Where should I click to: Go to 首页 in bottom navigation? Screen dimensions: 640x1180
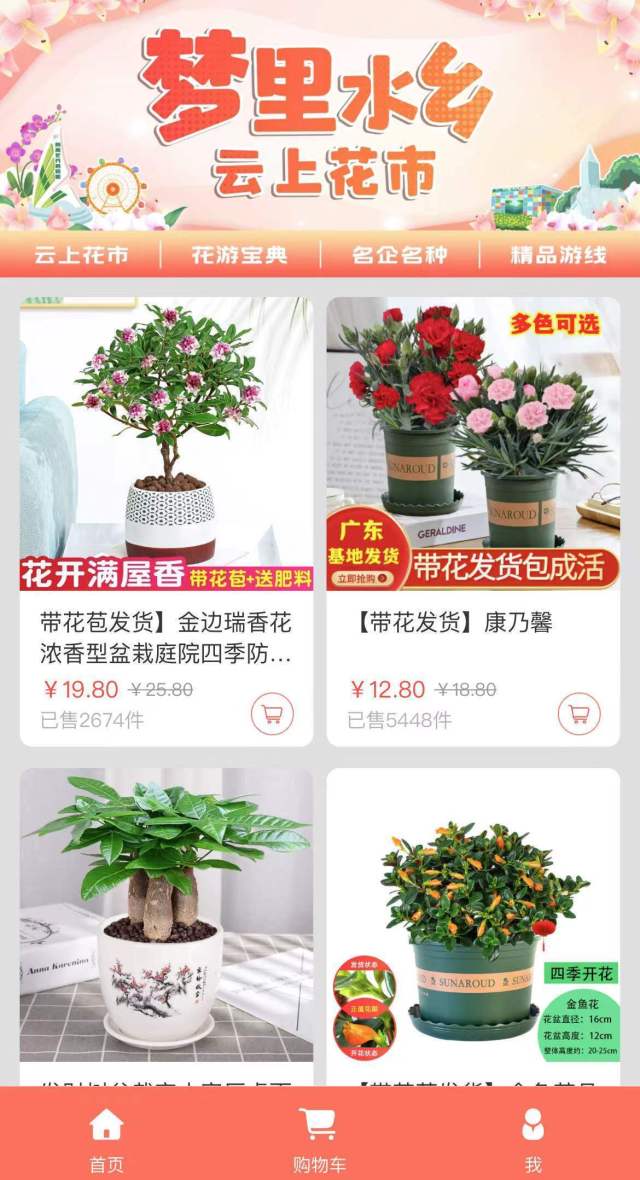pos(106,1140)
